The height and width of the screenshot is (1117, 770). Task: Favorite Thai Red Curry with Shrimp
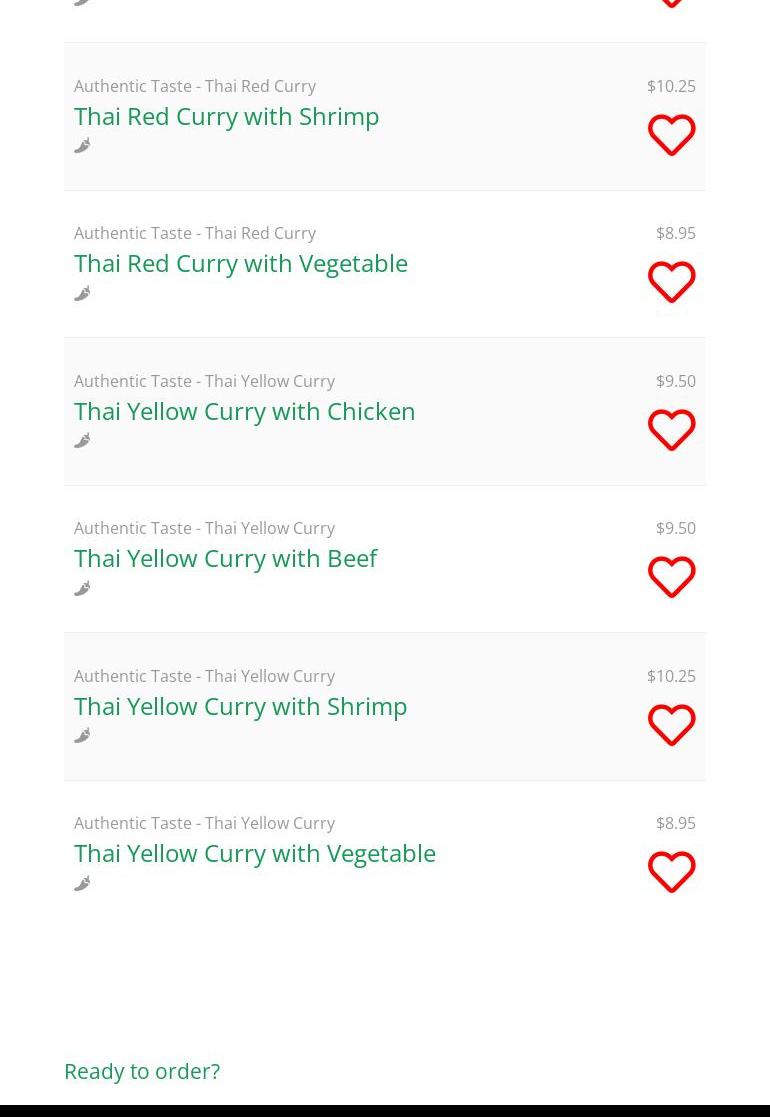pyautogui.click(x=671, y=136)
